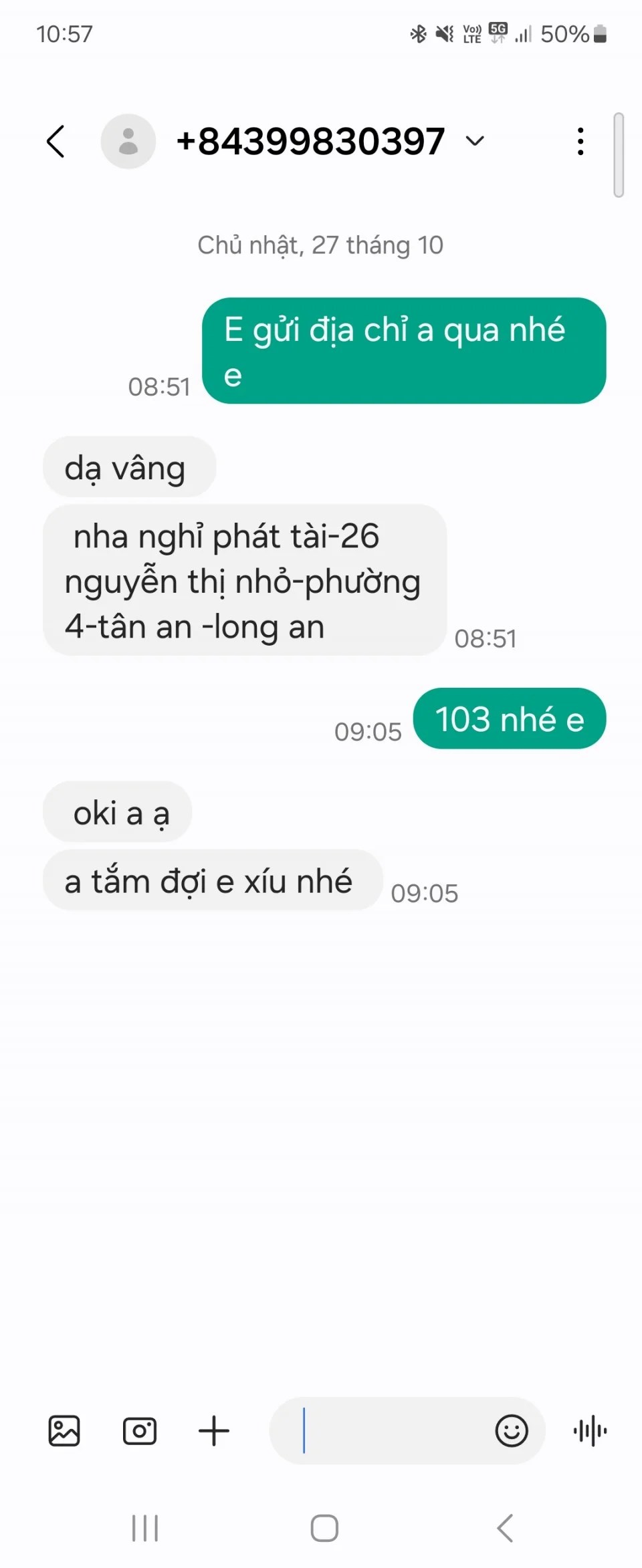Open the emoji picker
The width and height of the screenshot is (642, 1568).
[512, 1430]
